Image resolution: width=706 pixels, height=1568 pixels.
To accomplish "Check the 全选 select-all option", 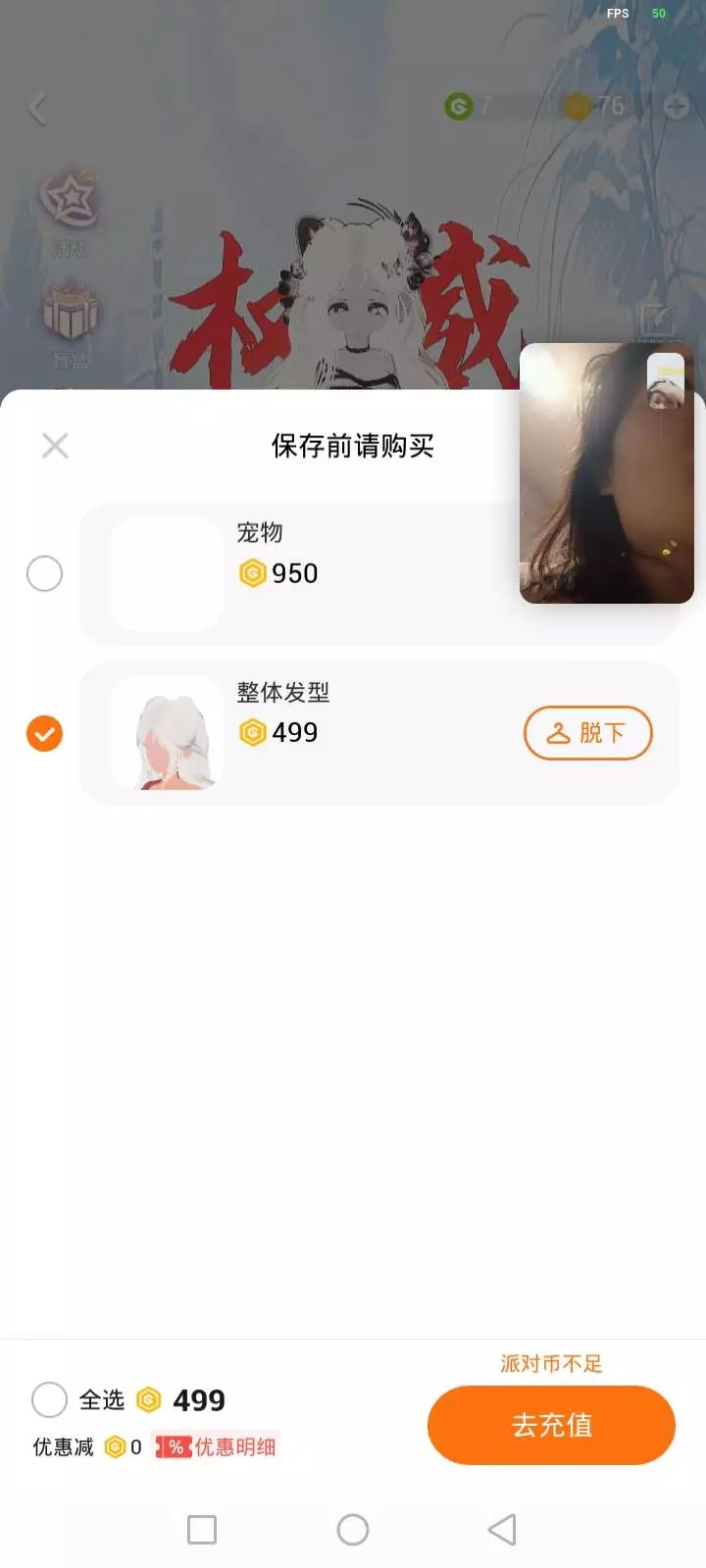I will pos(49,1400).
